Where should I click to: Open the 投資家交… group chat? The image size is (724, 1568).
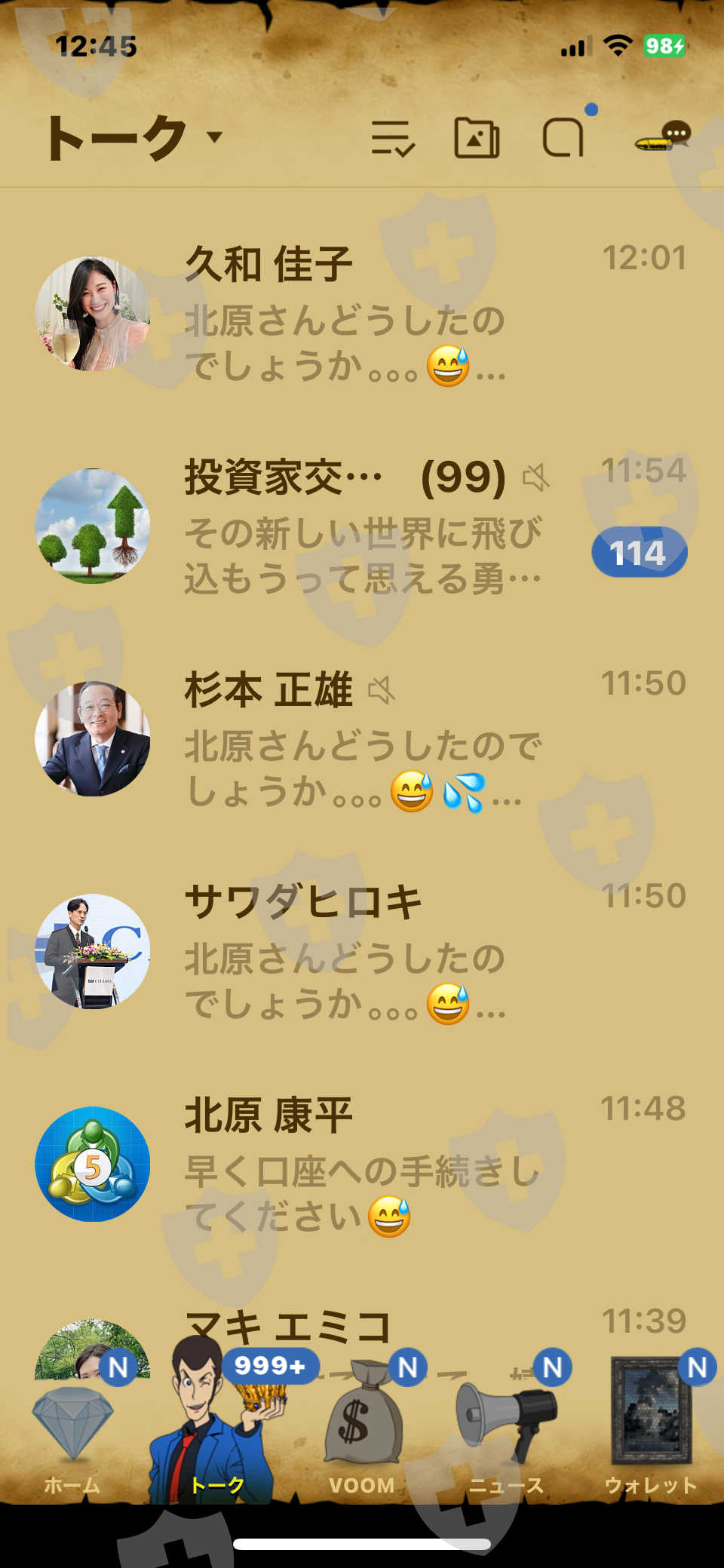coord(362,526)
